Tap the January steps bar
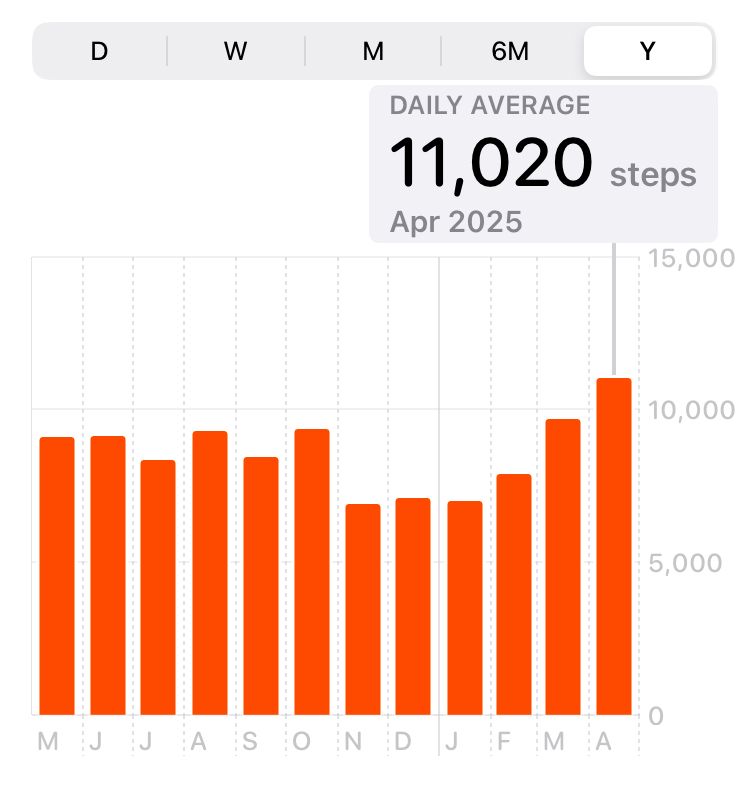Screen dimensions: 750x791 (x=466, y=605)
